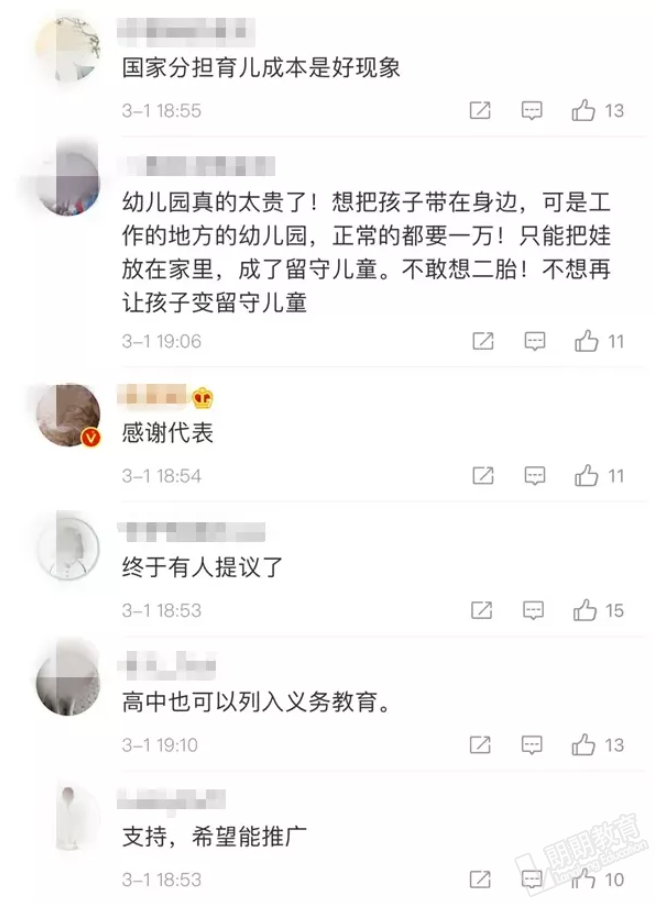This screenshot has height=903, width=655.
Task: Like the comment "国家分担育儿成本是好现象"
Action: (x=585, y=110)
